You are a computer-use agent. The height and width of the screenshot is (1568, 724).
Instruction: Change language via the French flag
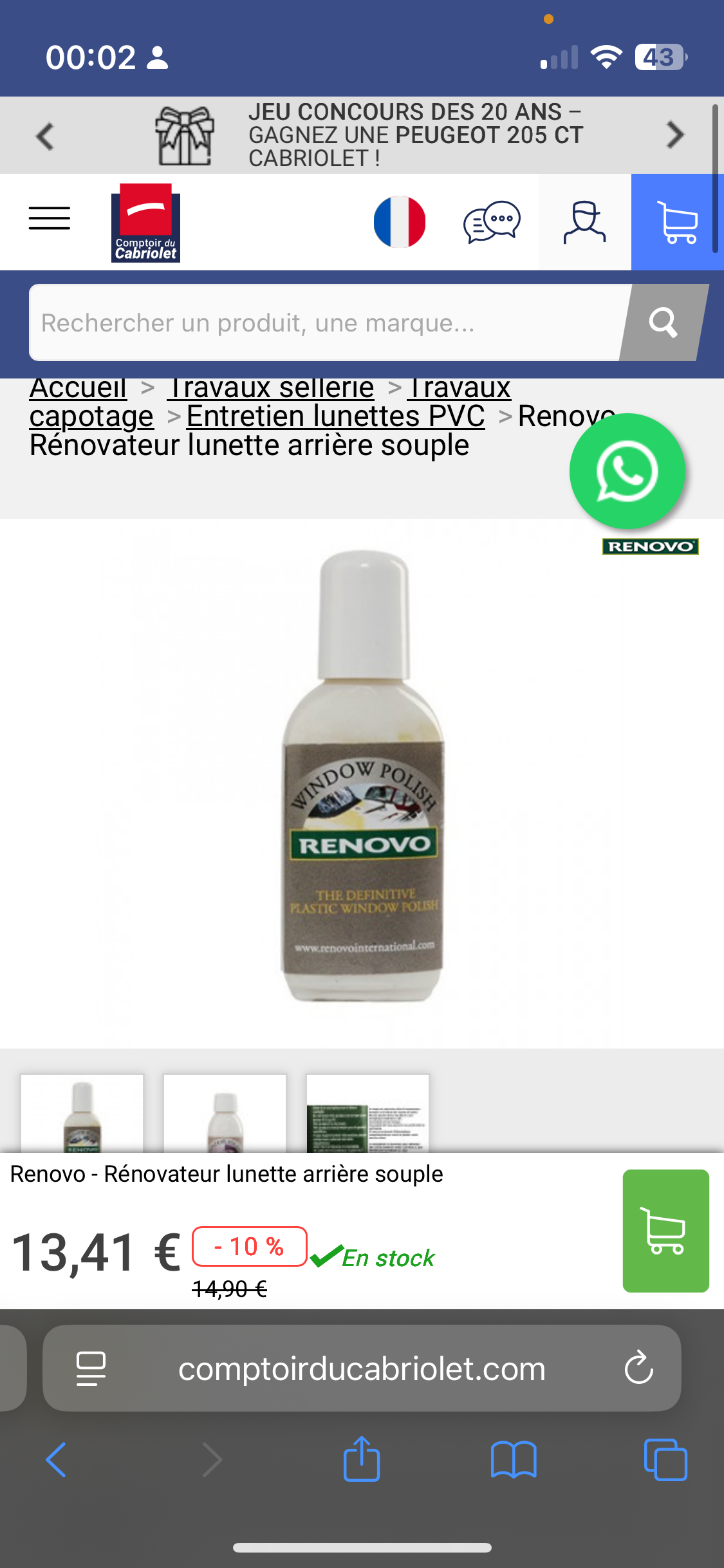click(x=399, y=222)
